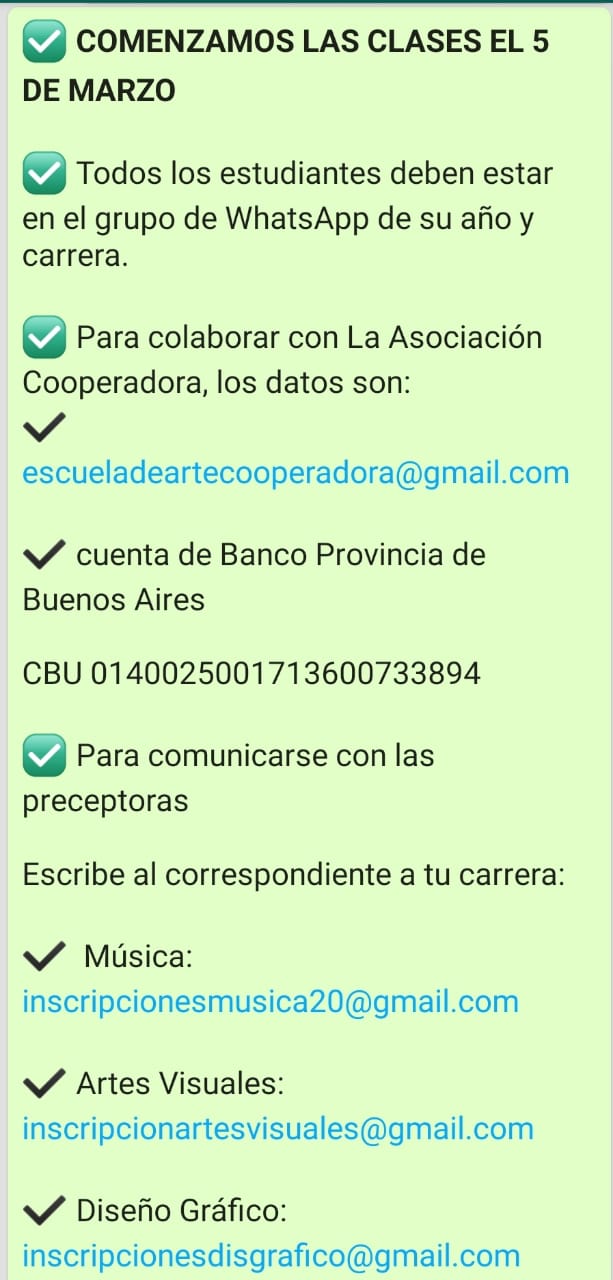Tap the inscripcionesdisgrafico@gmail.com link for Diseño Gráfico
Screen dimensions: 613x1280
[271, 1256]
